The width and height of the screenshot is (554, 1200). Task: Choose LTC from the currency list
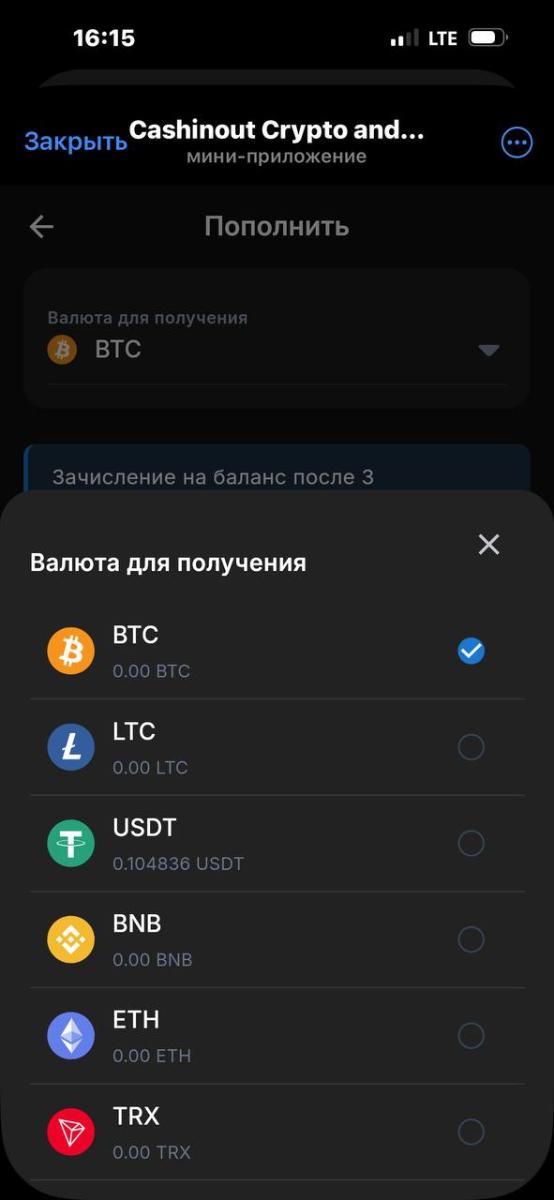(x=277, y=748)
